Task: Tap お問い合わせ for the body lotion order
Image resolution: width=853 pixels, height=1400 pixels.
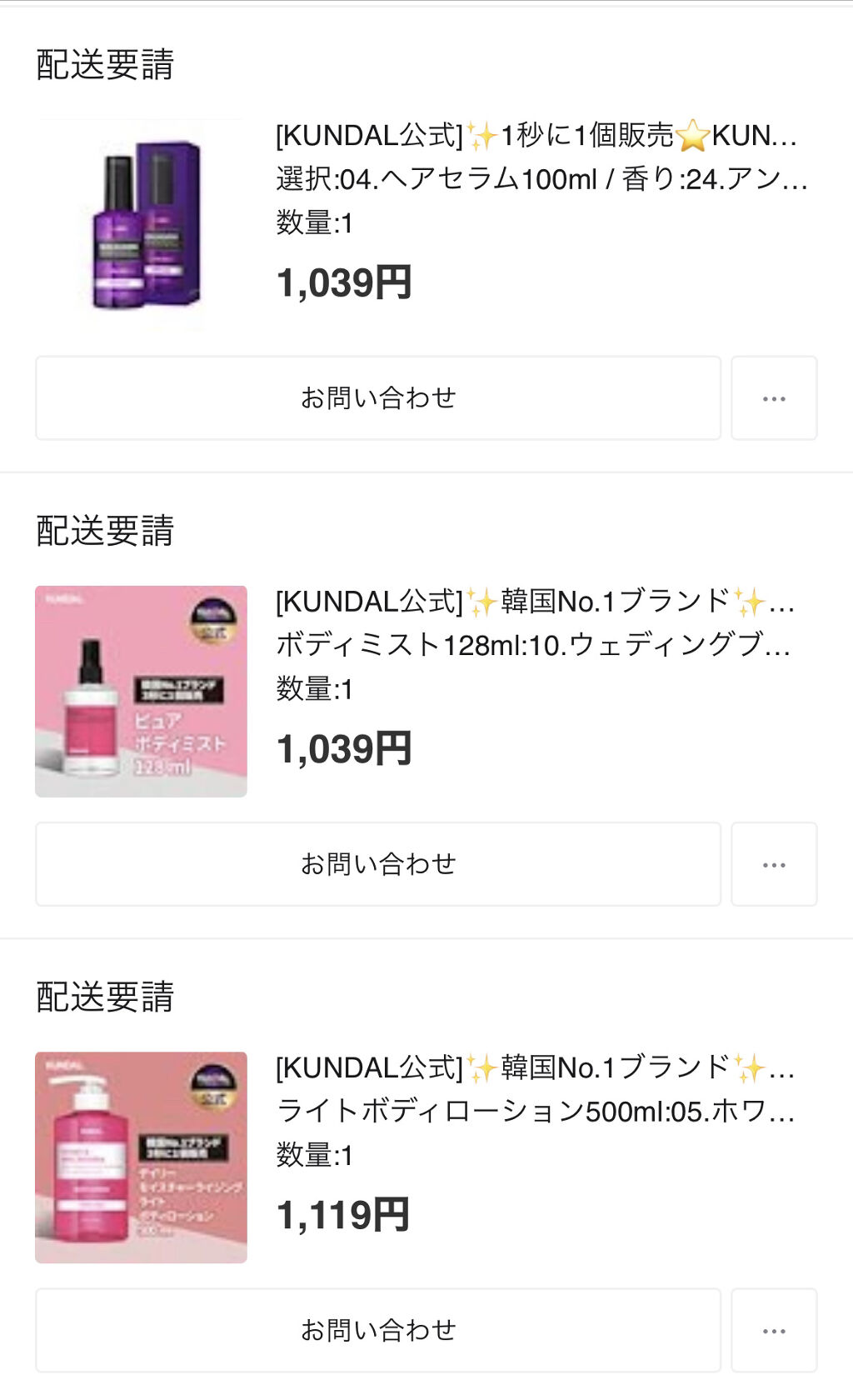Action: click(377, 1329)
